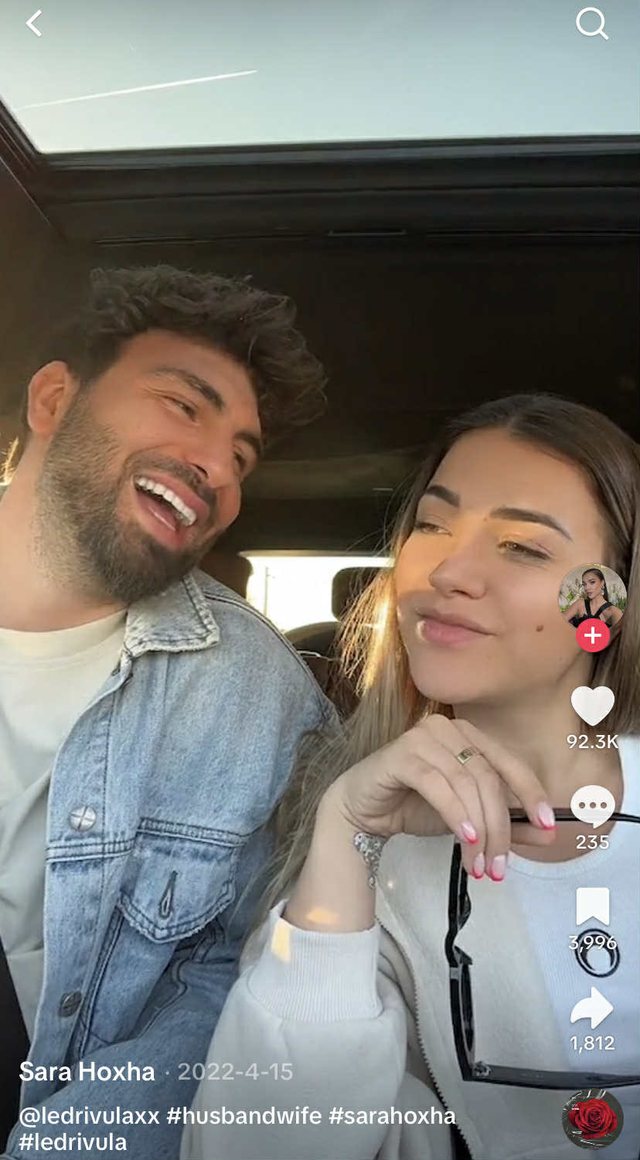Open the creator's profile picture

[x=592, y=596]
